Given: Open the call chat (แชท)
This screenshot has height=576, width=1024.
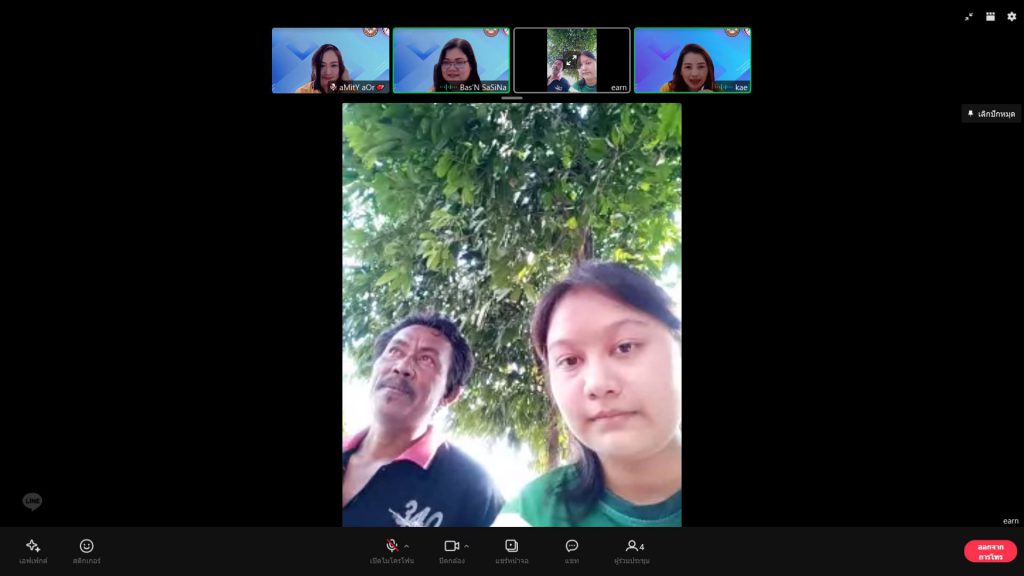Looking at the screenshot, I should (x=572, y=550).
